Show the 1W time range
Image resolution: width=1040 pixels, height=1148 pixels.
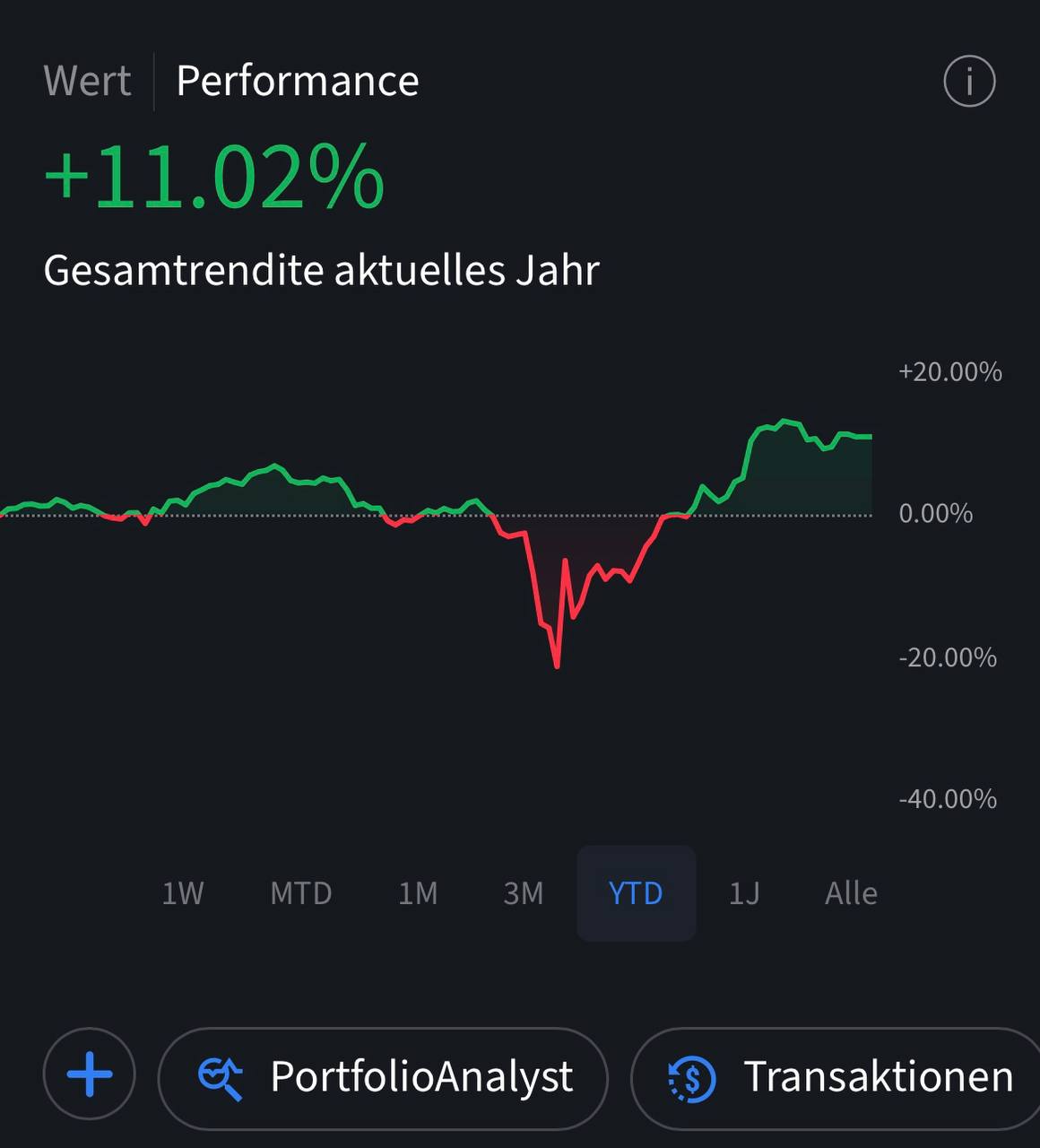click(183, 893)
